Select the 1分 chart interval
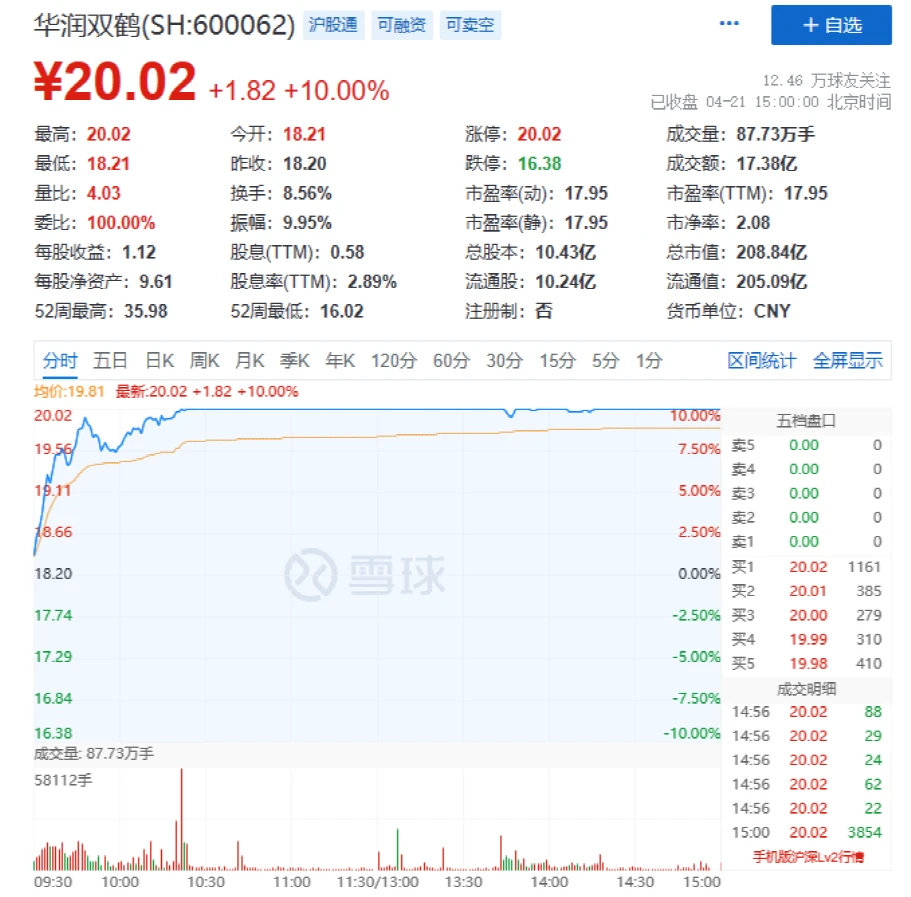This screenshot has height=897, width=911. click(649, 361)
